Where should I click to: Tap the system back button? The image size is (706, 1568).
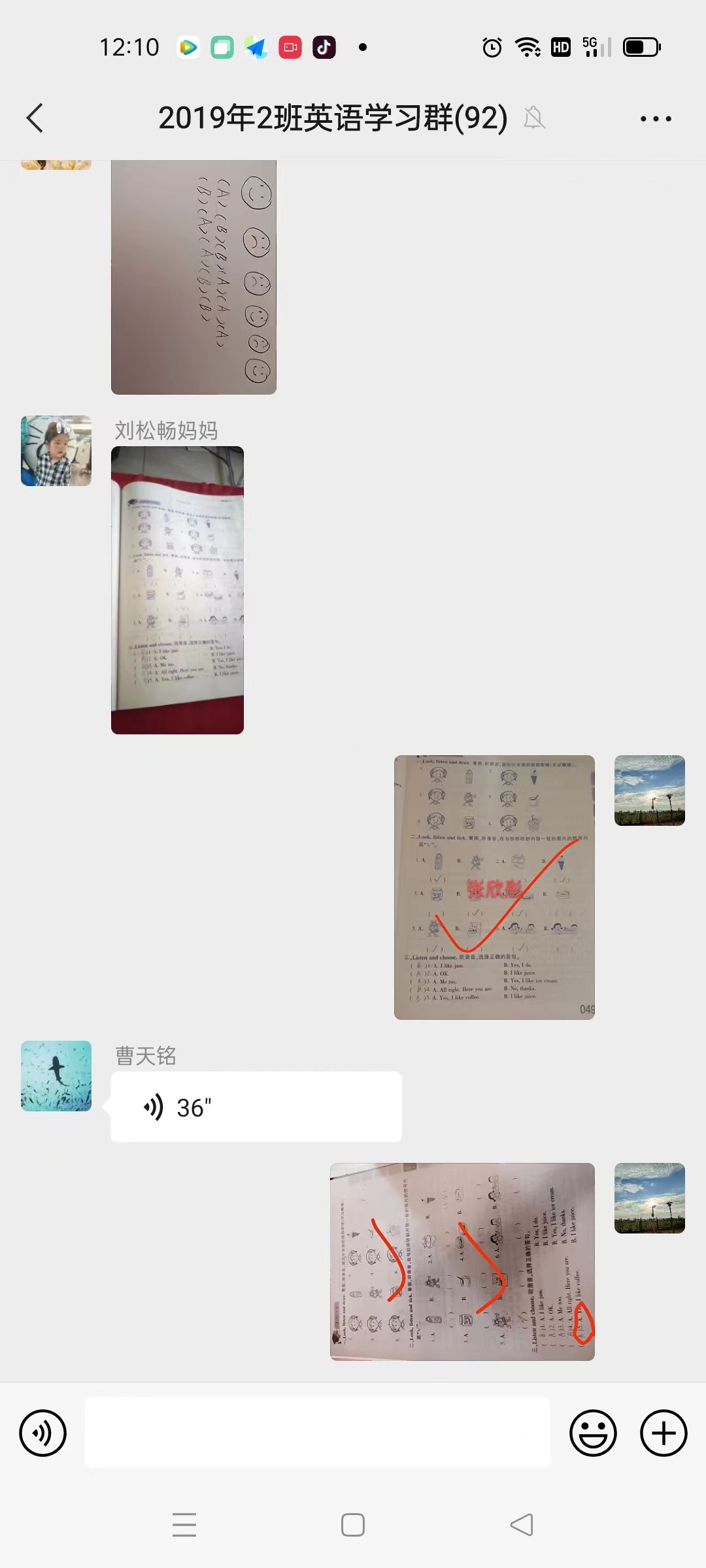tap(522, 1525)
